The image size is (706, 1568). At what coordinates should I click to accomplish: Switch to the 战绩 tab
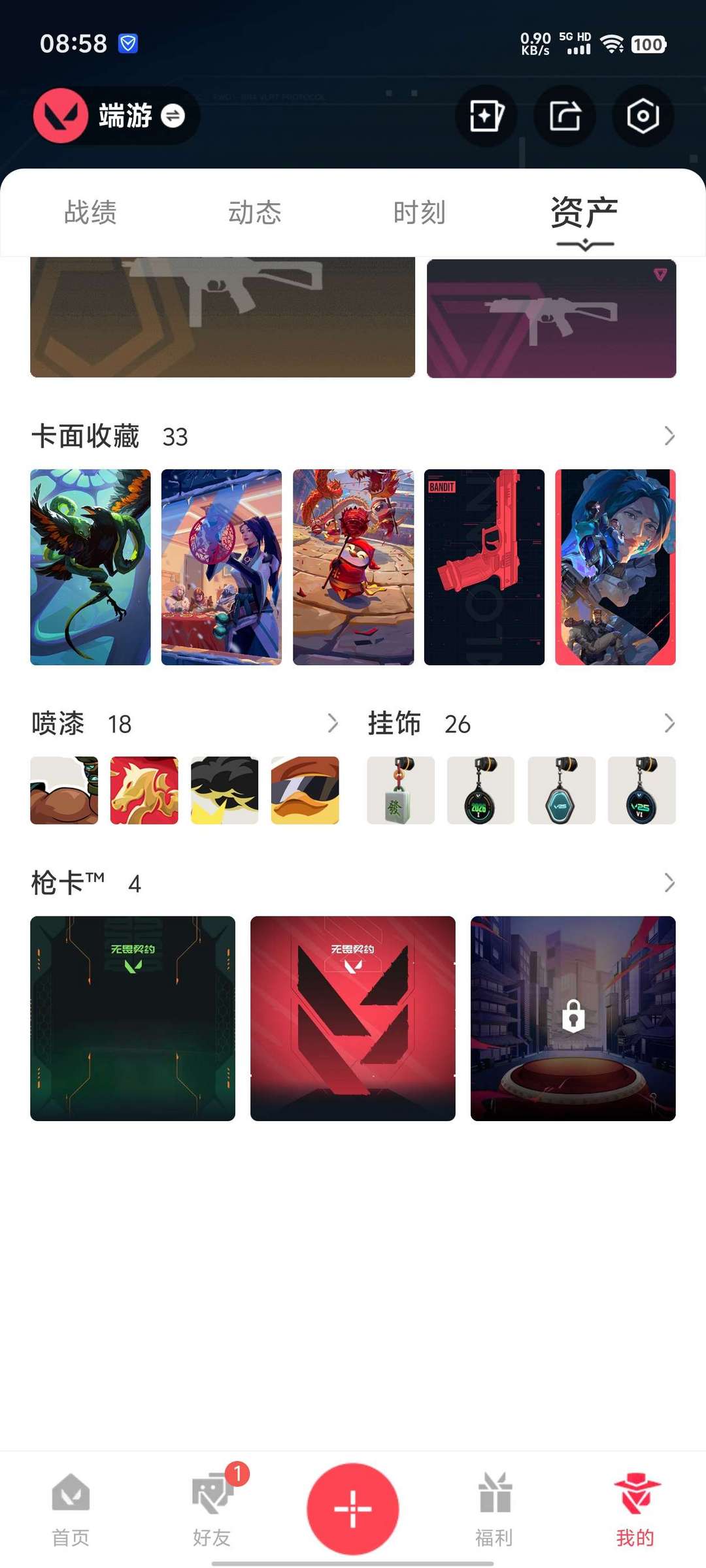point(90,213)
